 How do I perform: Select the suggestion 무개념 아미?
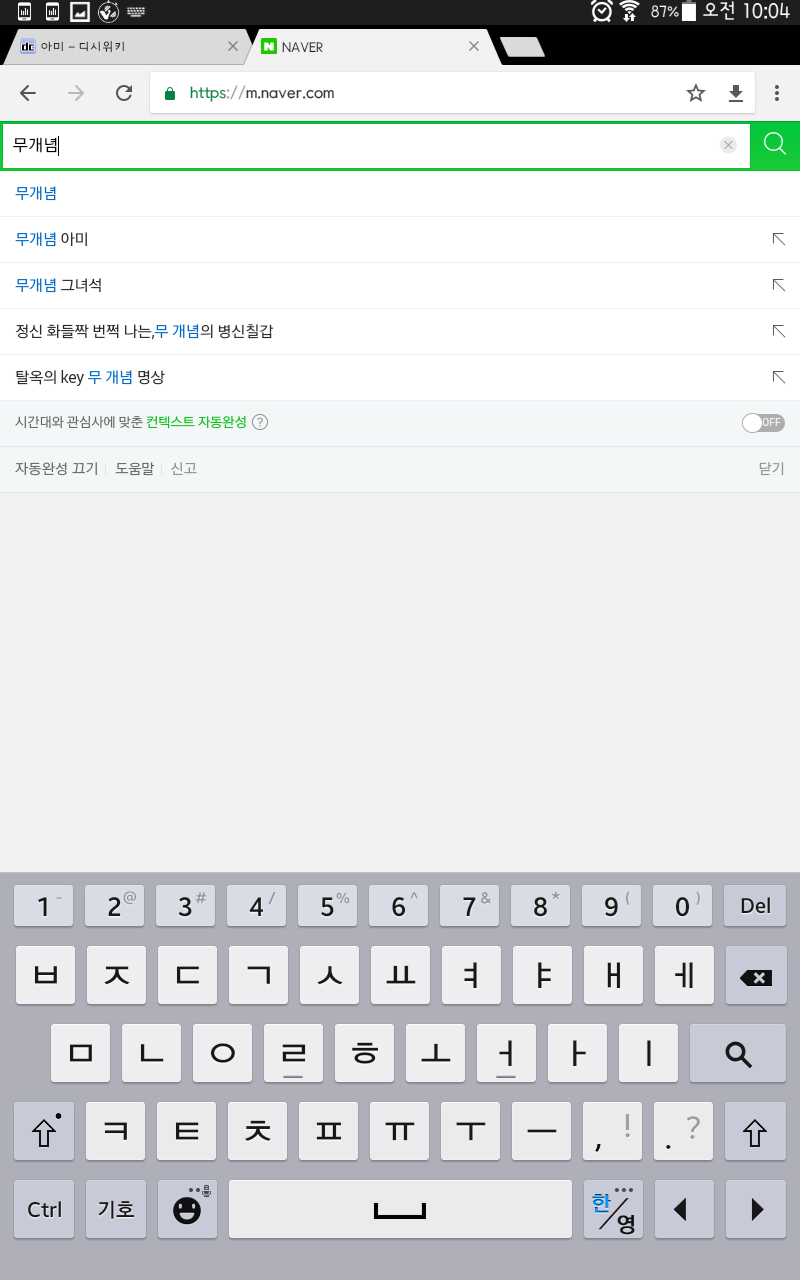(x=52, y=239)
